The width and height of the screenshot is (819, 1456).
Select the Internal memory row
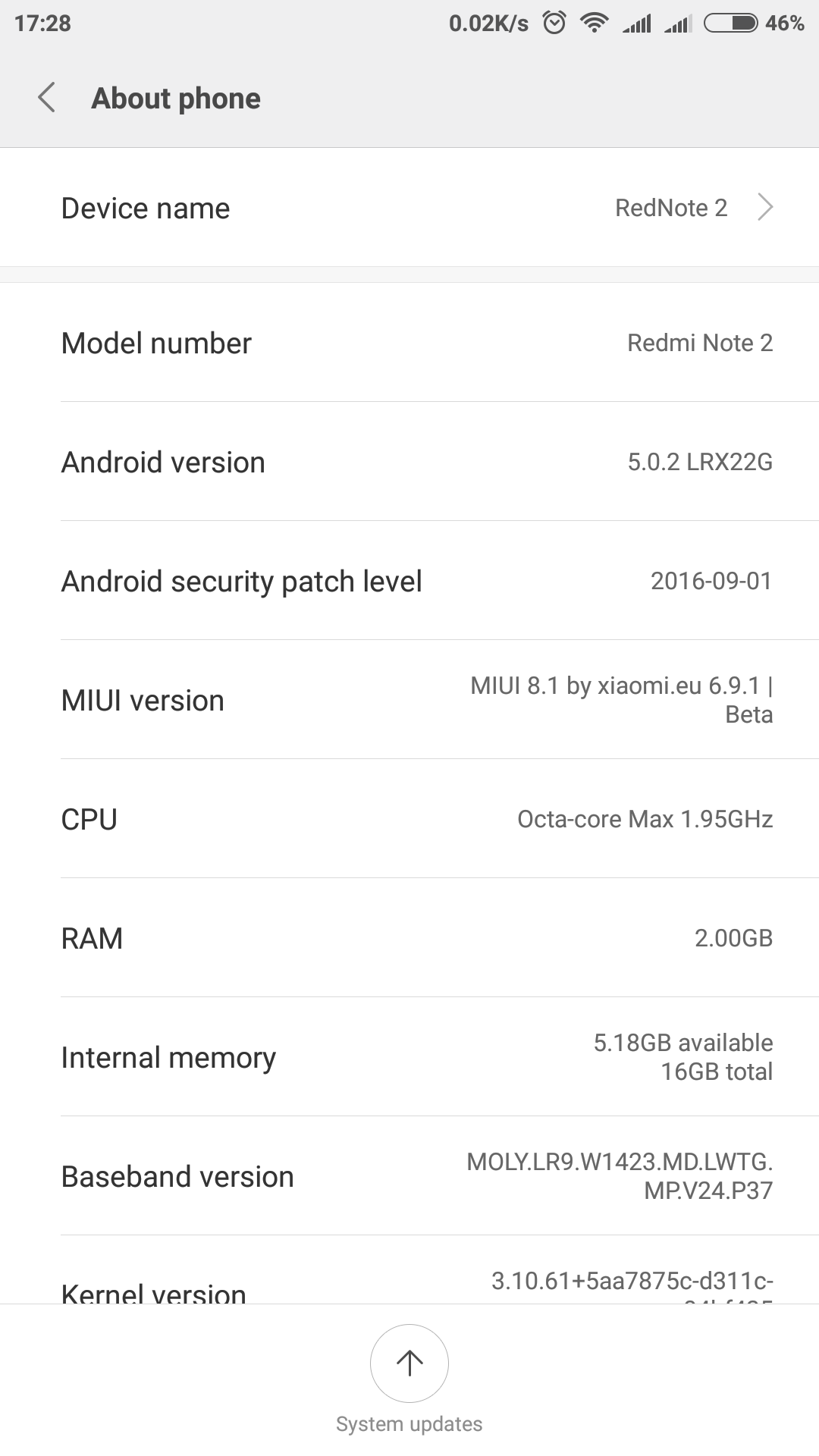(x=409, y=1057)
